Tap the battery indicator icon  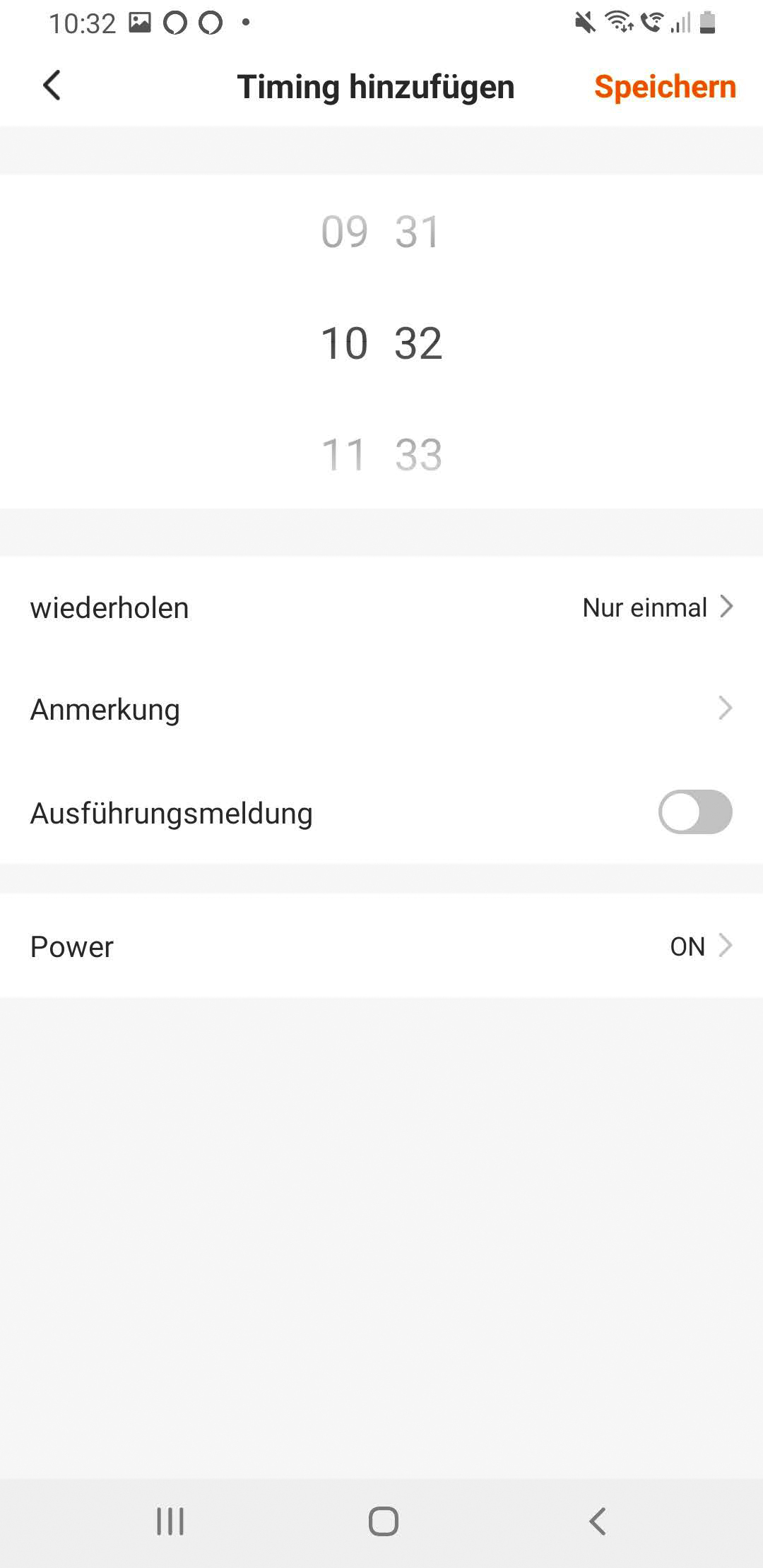[x=706, y=21]
